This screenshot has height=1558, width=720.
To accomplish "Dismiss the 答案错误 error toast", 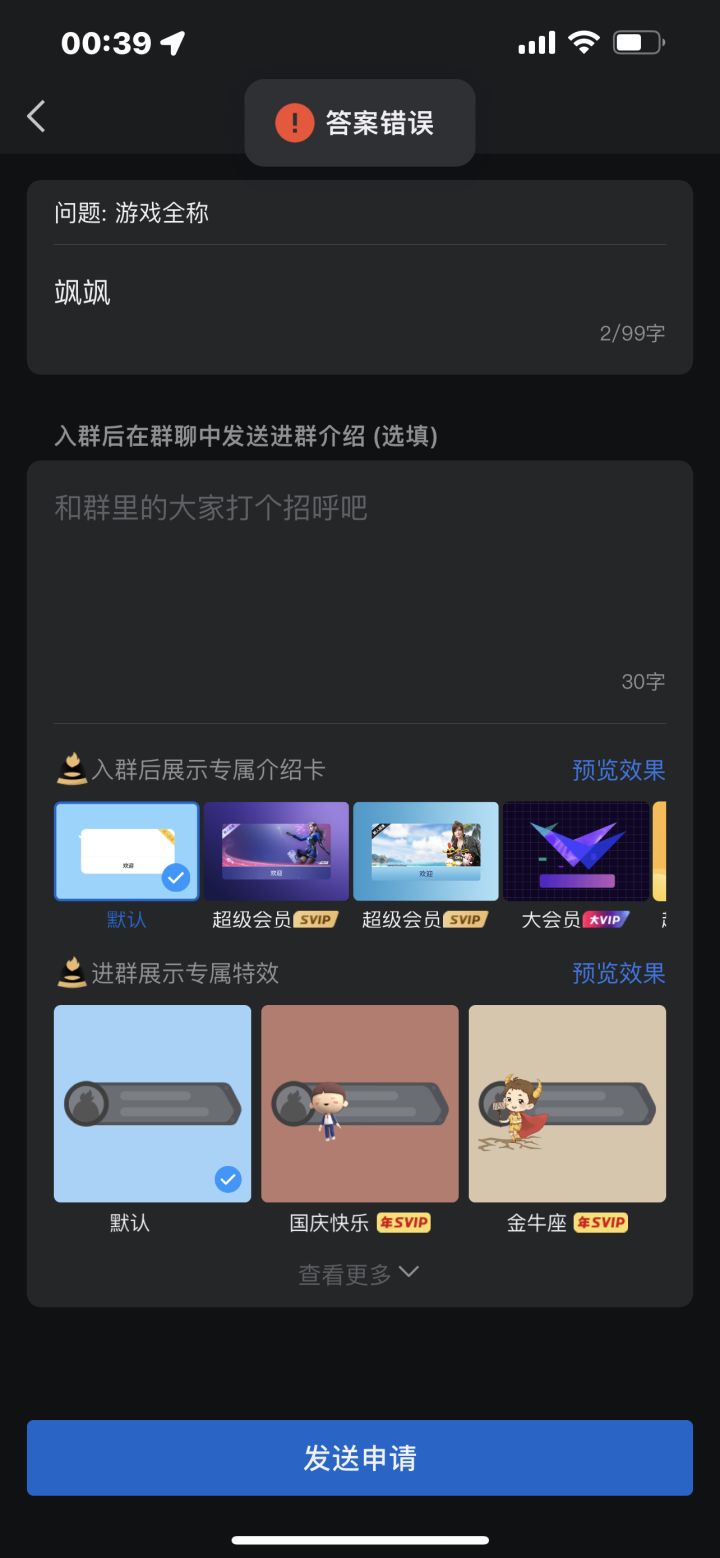I will pyautogui.click(x=359, y=122).
